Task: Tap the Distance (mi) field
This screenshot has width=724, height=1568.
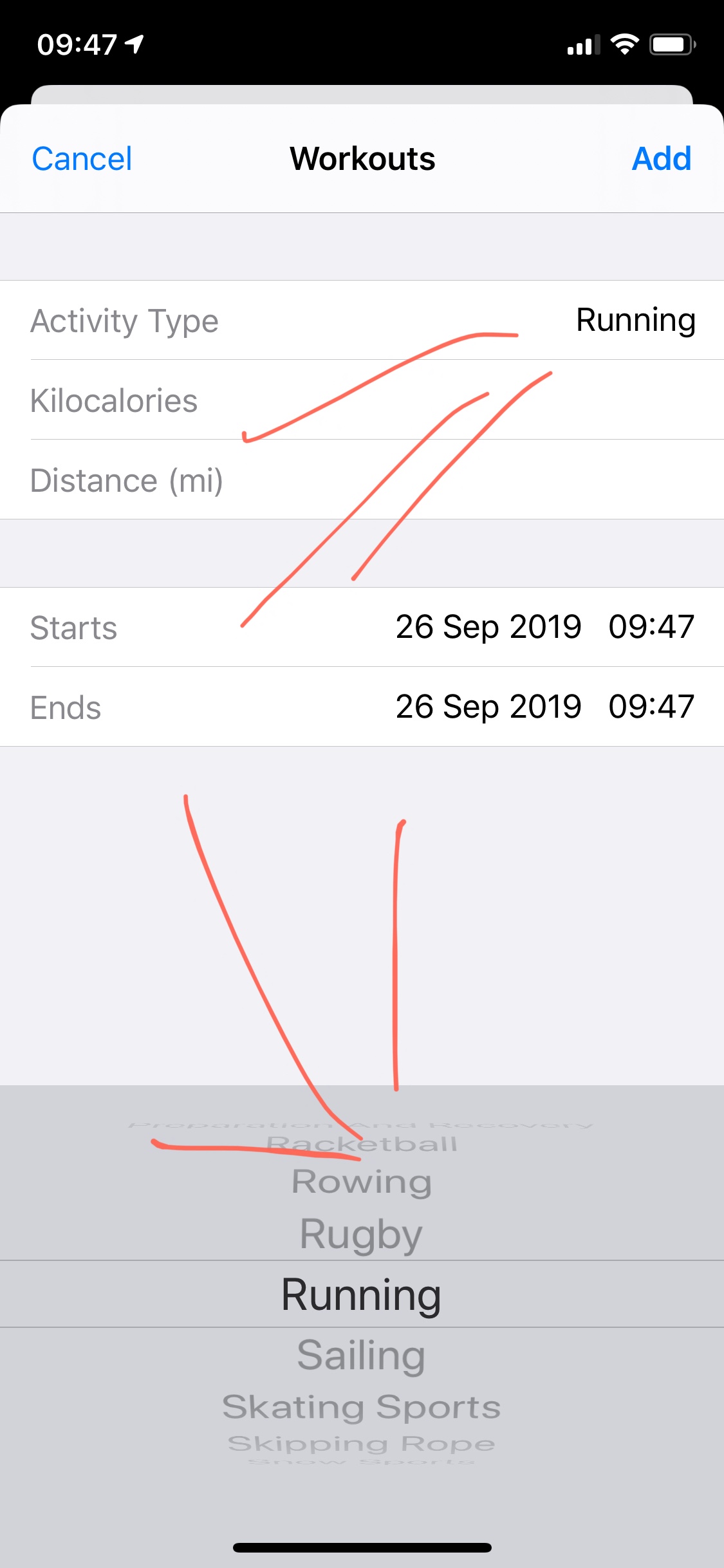Action: pyautogui.click(x=362, y=480)
